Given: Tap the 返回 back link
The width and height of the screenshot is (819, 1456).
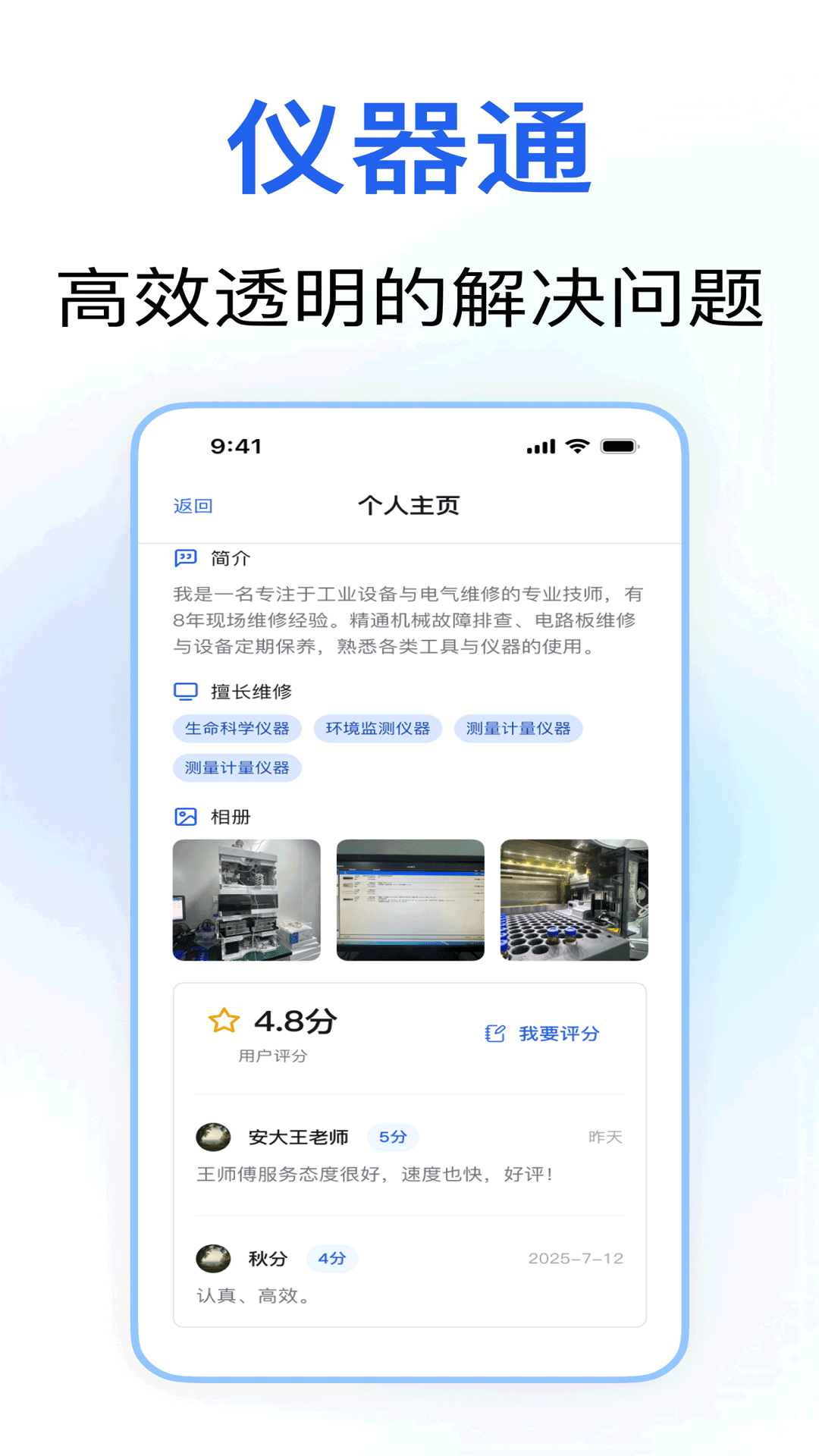Looking at the screenshot, I should [193, 506].
